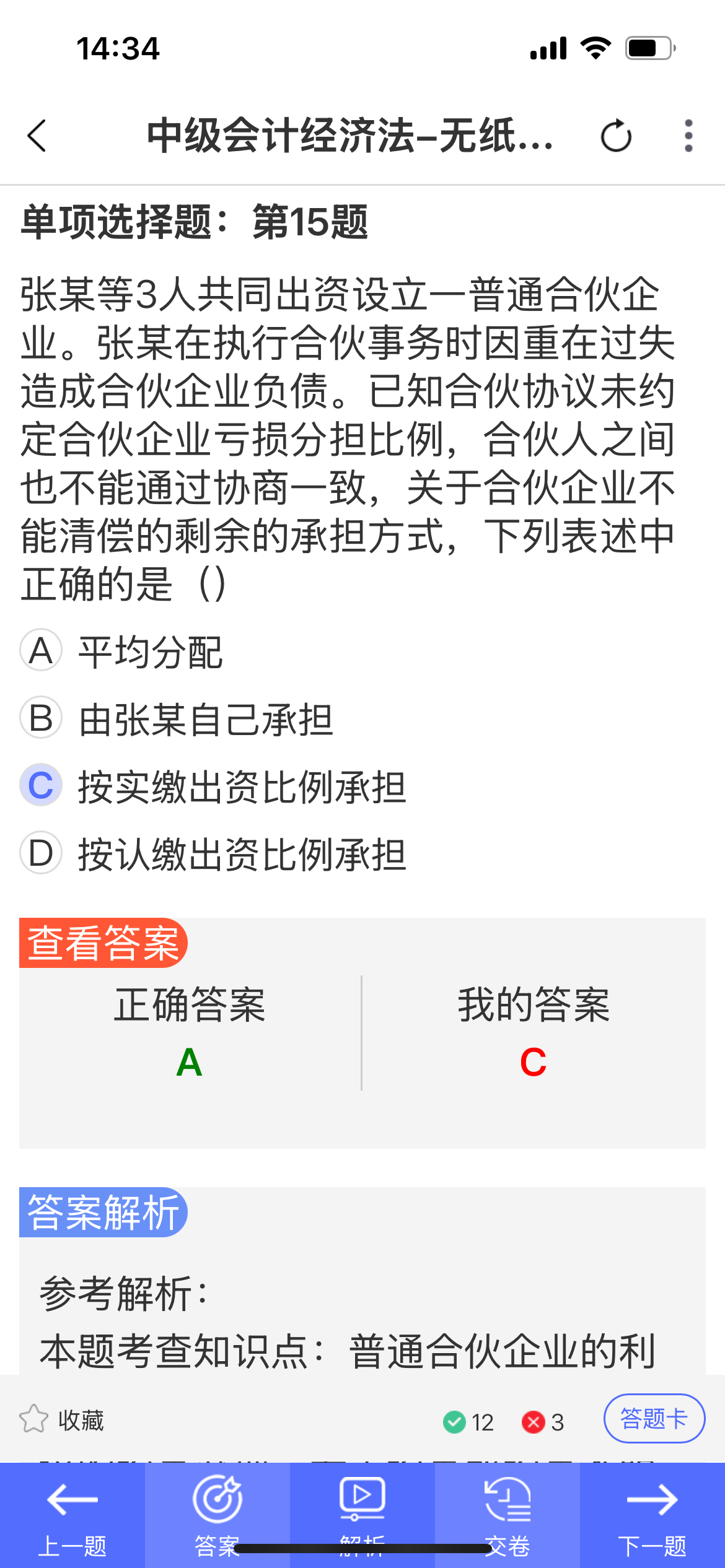Go to previous question via 上一题
Viewport: 725px width, 1568px height.
pos(72,1515)
